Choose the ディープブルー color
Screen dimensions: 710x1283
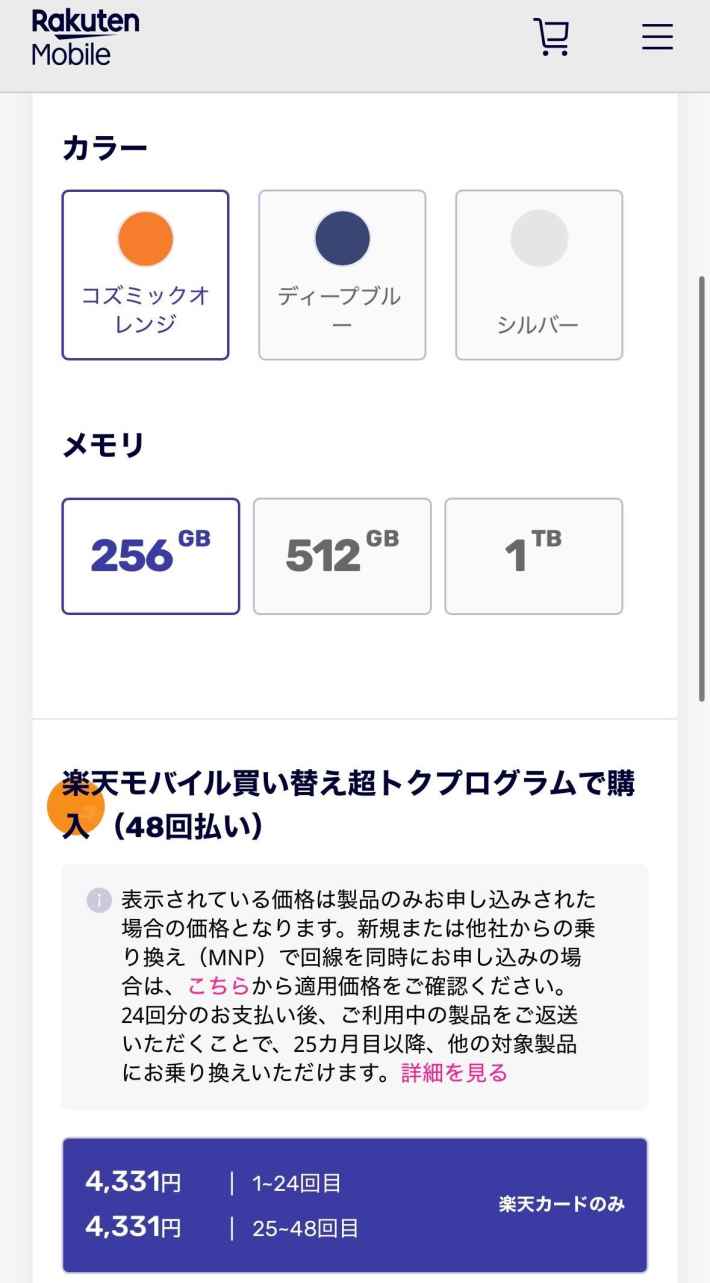tap(342, 275)
